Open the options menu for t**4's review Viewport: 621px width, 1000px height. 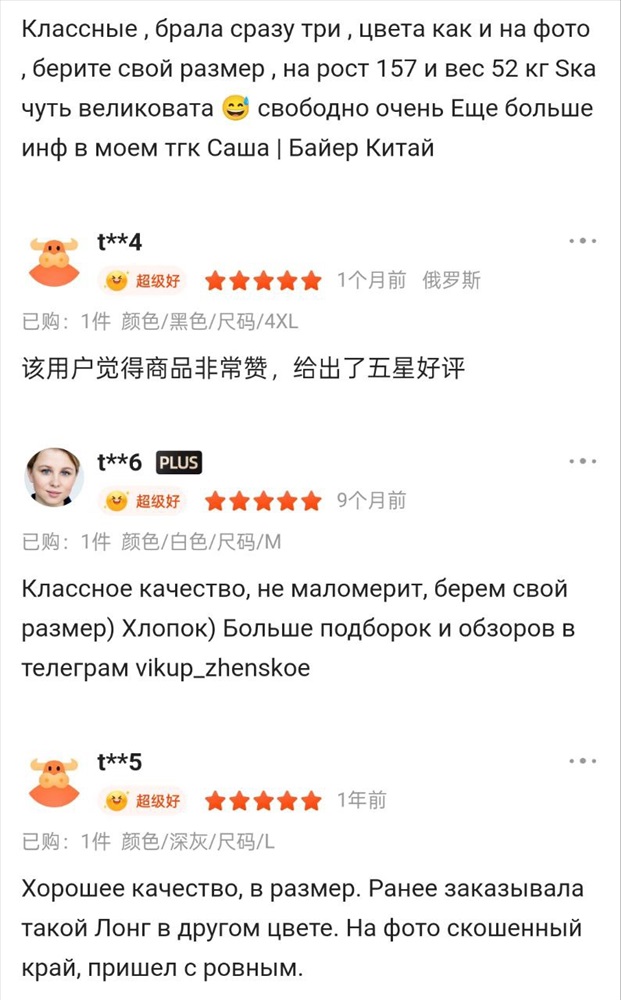[582, 241]
